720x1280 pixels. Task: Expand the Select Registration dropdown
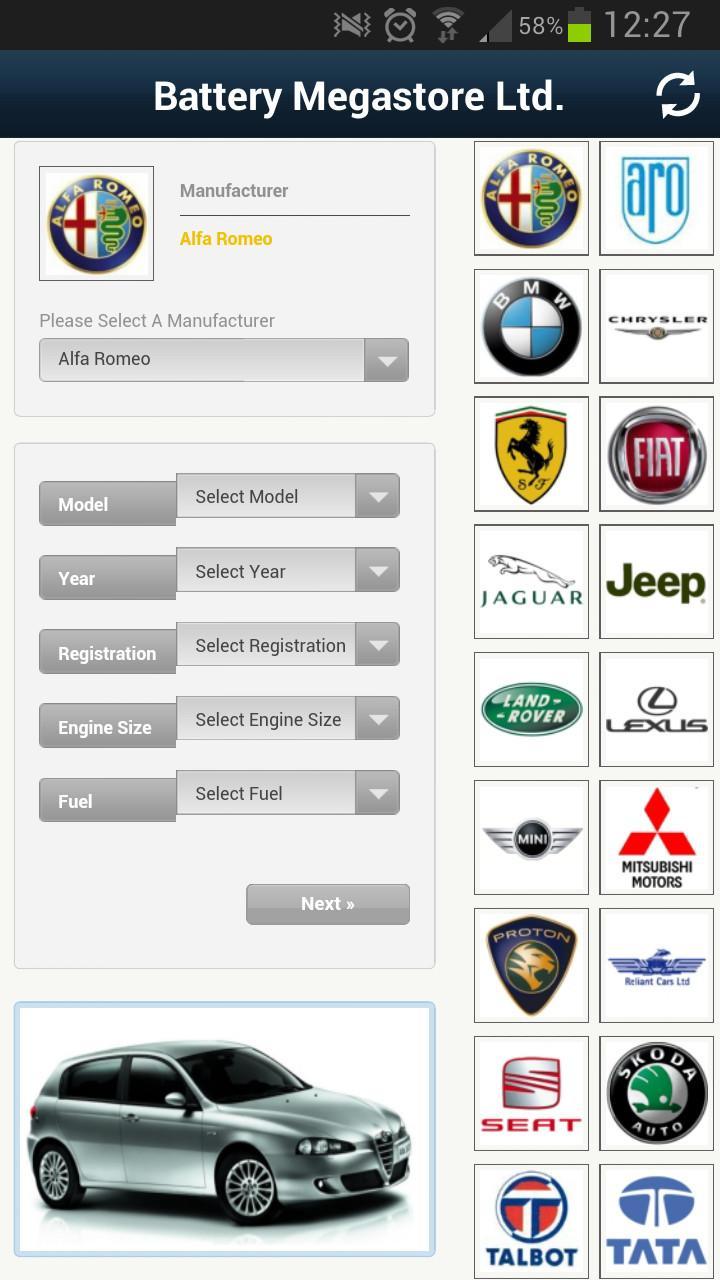[288, 645]
